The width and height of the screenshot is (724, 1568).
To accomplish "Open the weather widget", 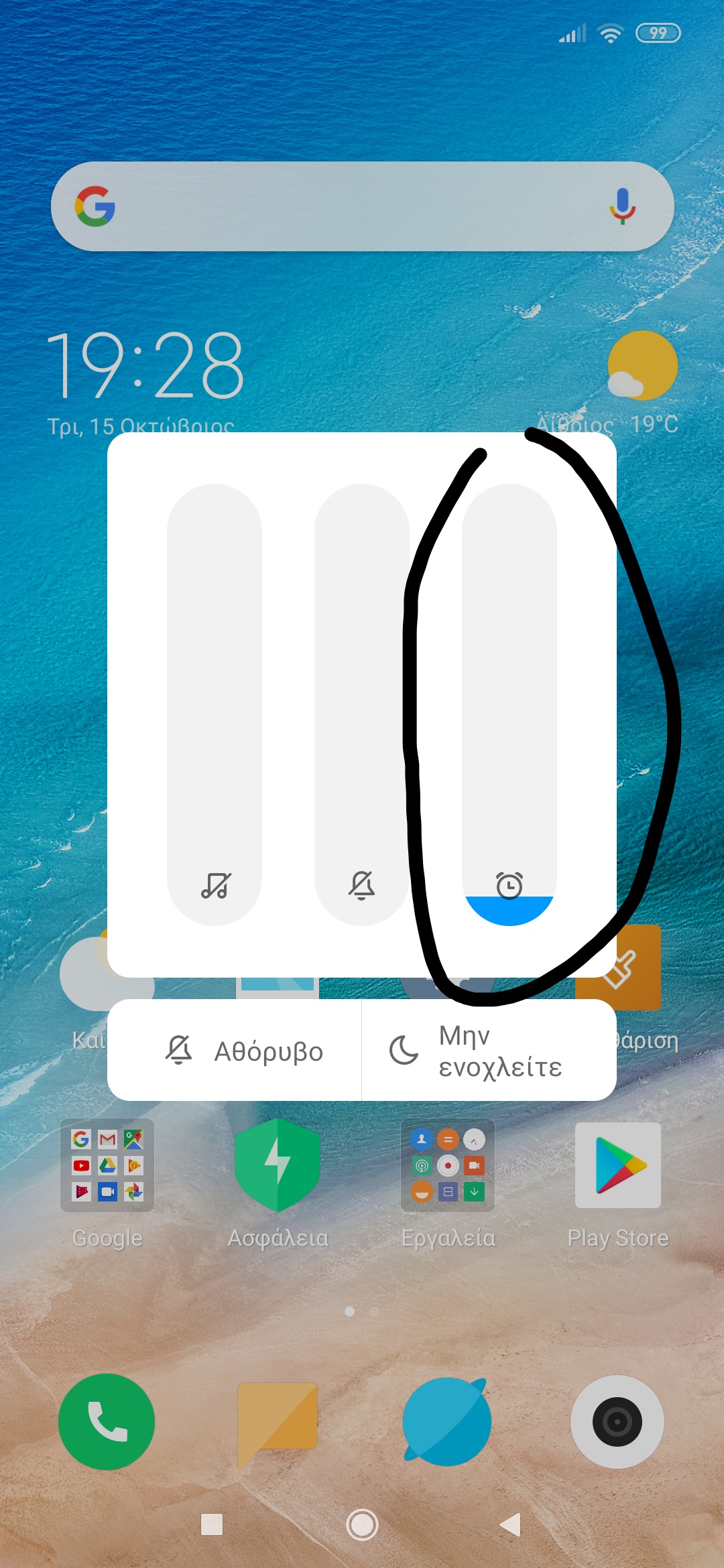I will coord(642,369).
